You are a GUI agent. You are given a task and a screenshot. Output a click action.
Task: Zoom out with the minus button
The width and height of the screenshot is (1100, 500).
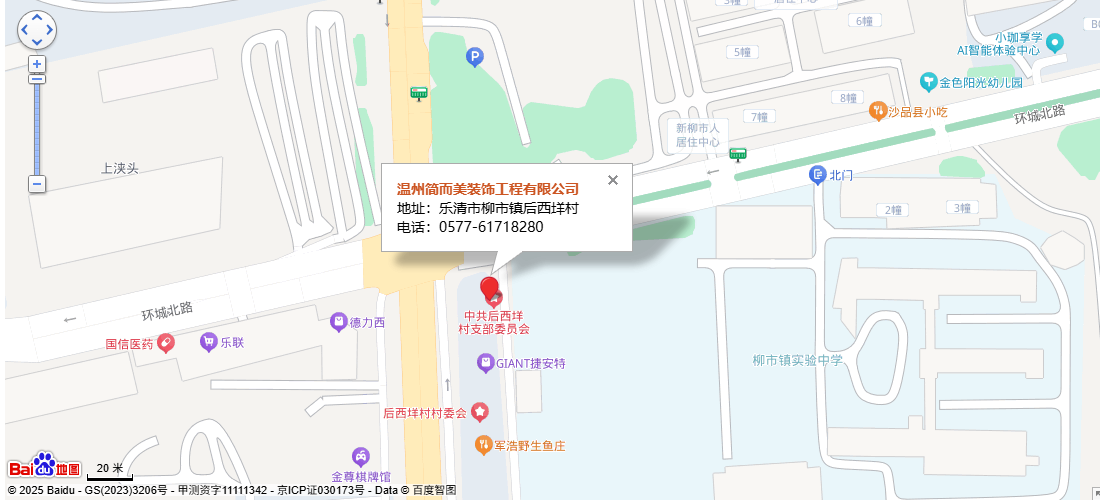[37, 184]
